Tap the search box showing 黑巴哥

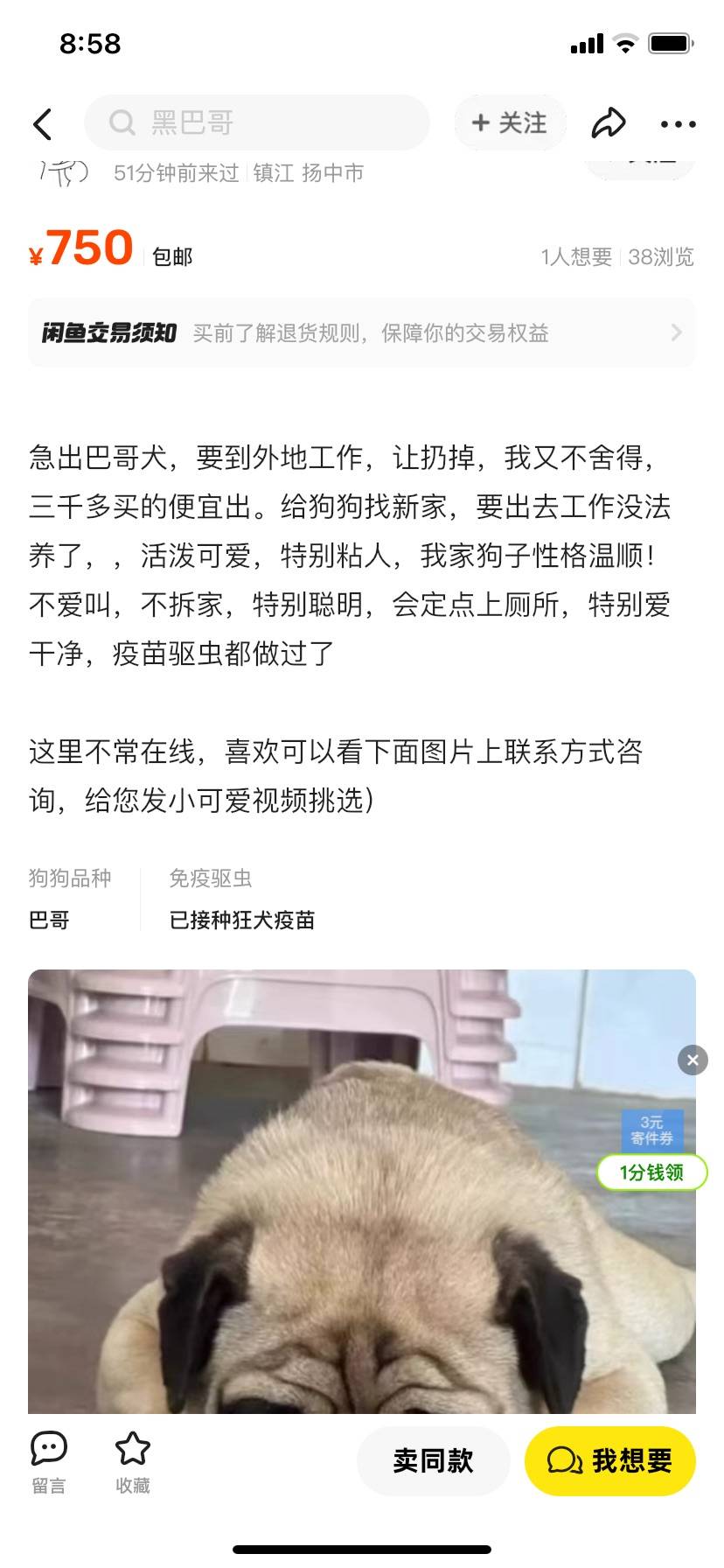pos(257,123)
